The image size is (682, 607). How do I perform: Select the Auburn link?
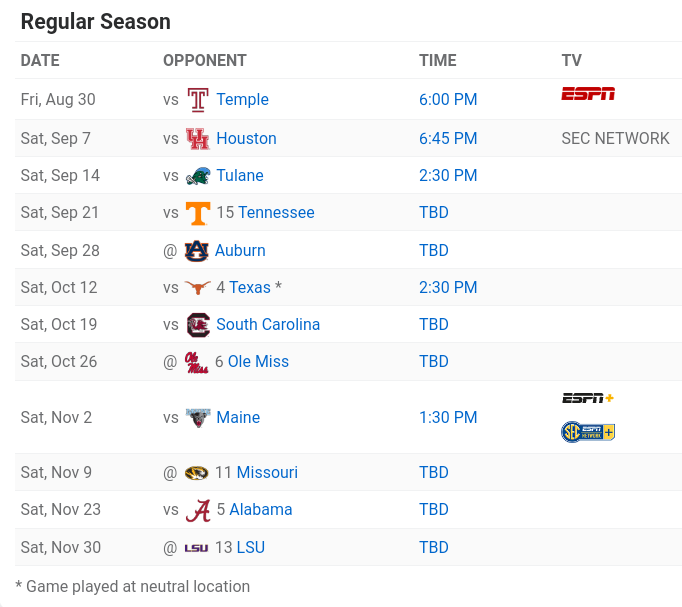pyautogui.click(x=240, y=250)
